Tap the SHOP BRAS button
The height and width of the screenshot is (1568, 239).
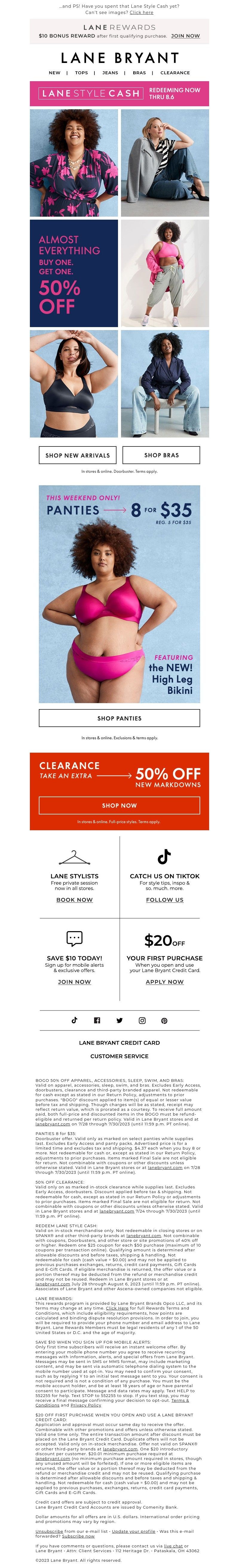(x=161, y=455)
